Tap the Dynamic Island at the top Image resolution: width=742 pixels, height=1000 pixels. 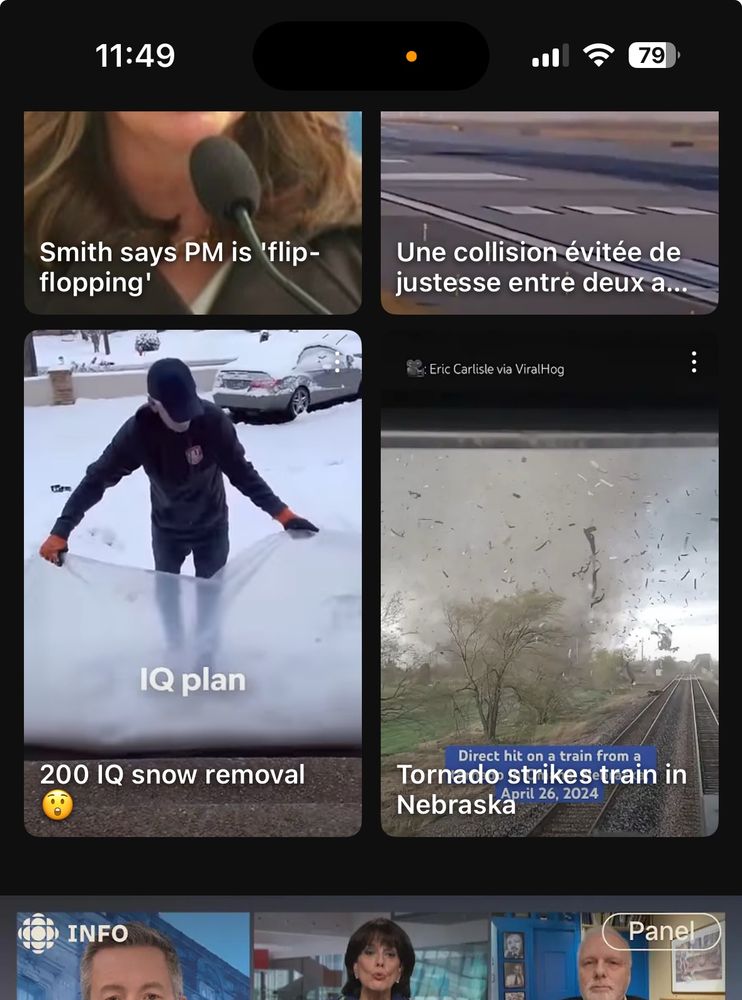coord(371,57)
